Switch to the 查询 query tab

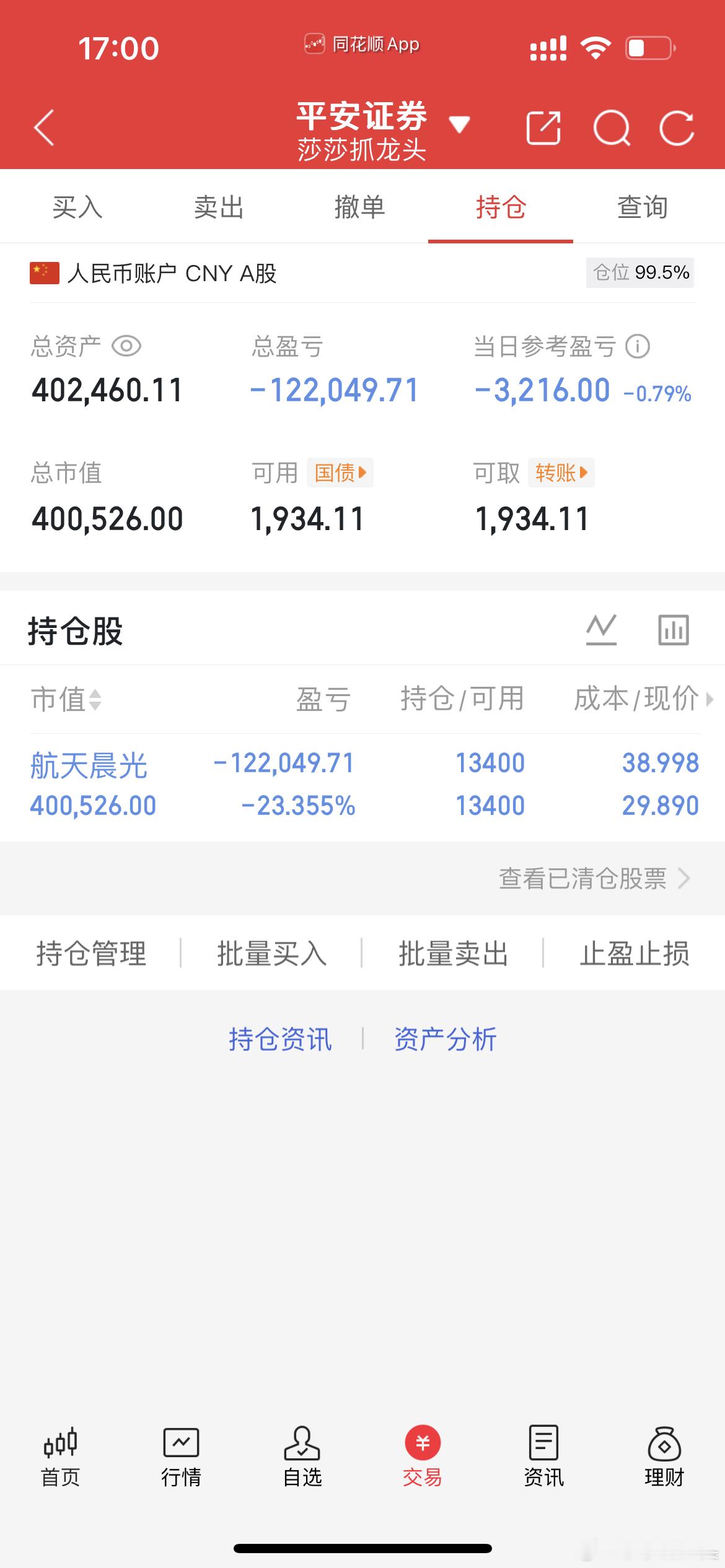pyautogui.click(x=641, y=208)
